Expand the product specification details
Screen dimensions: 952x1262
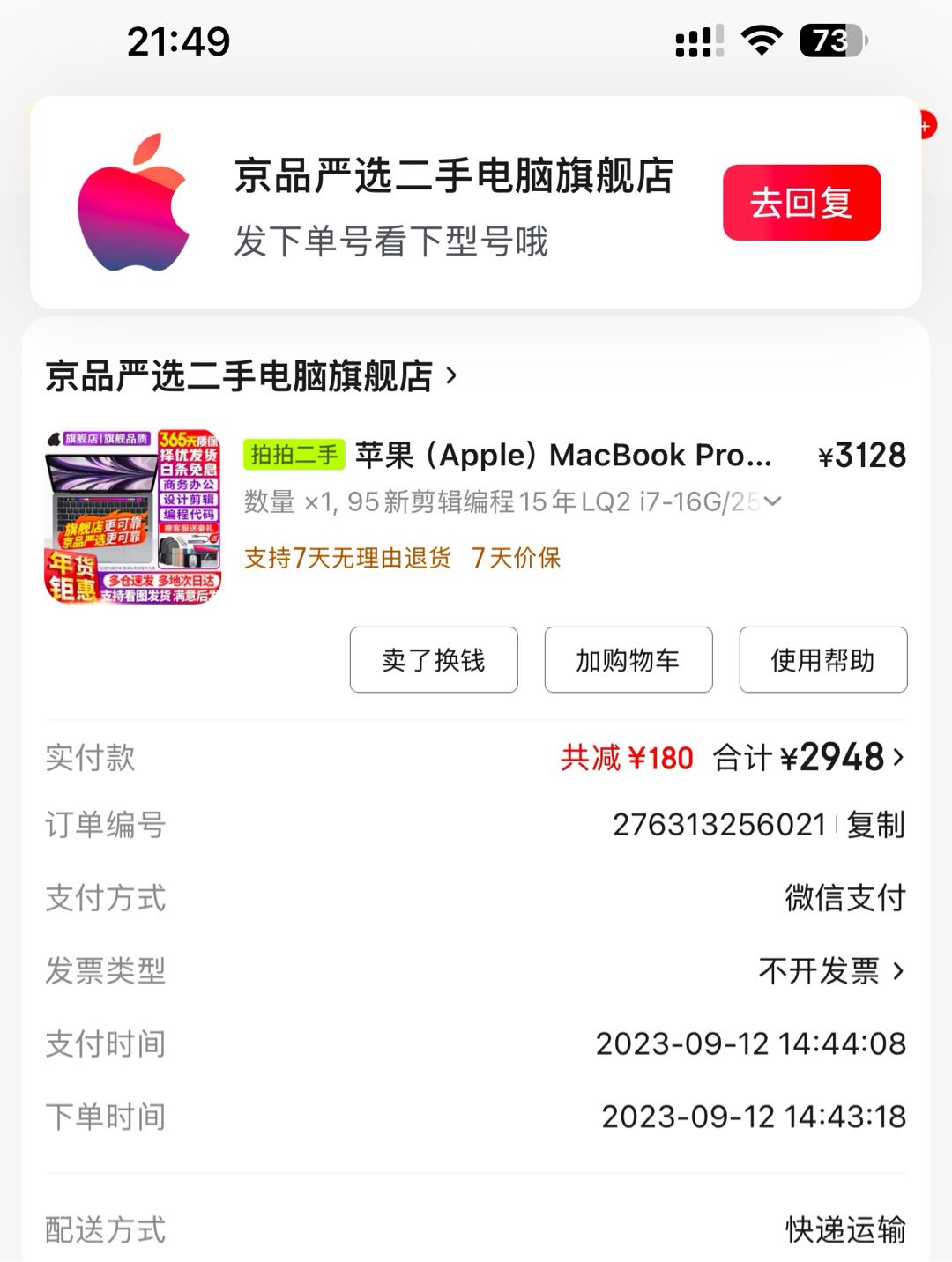tap(772, 501)
